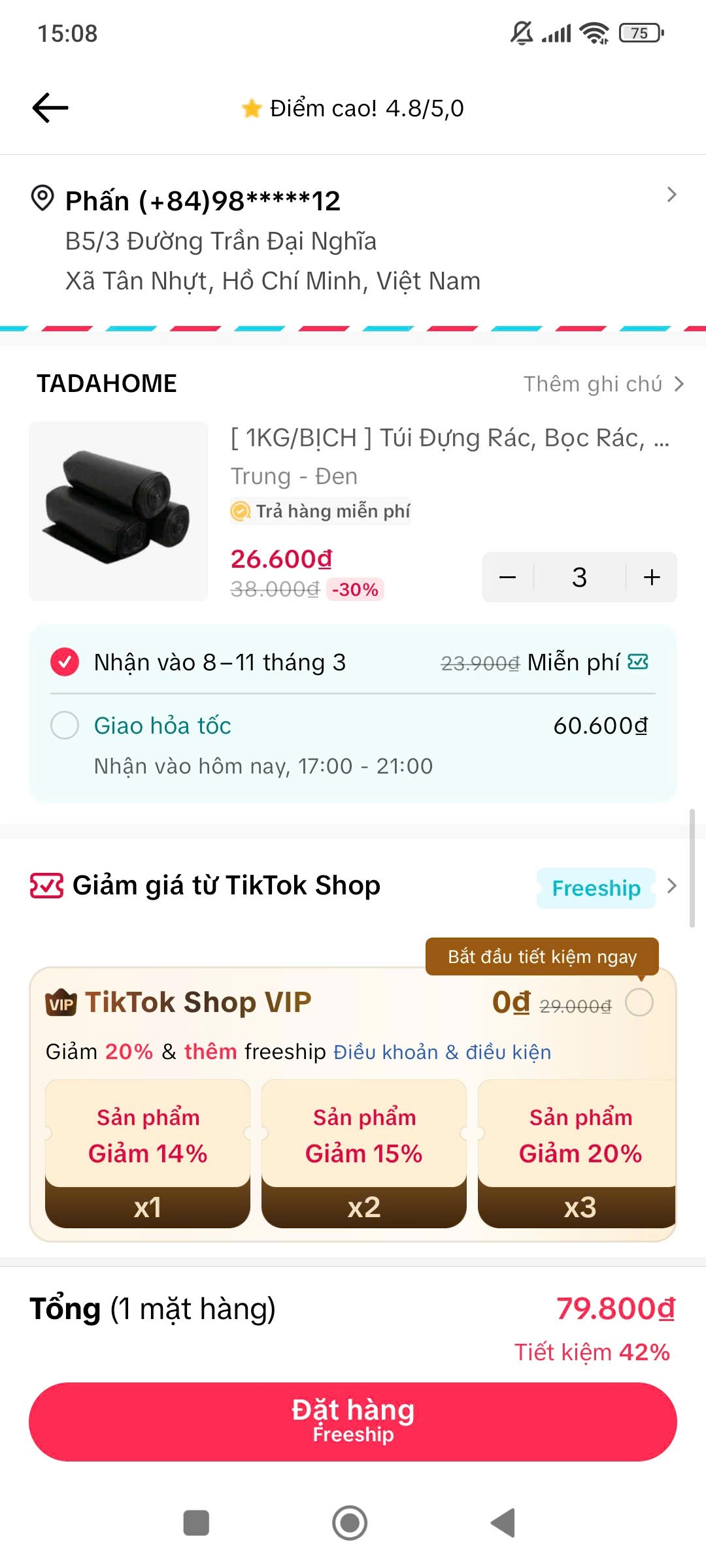Screen dimensions: 706x1568
Task: Read Điều khoản & điều kiện
Action: click(442, 1053)
